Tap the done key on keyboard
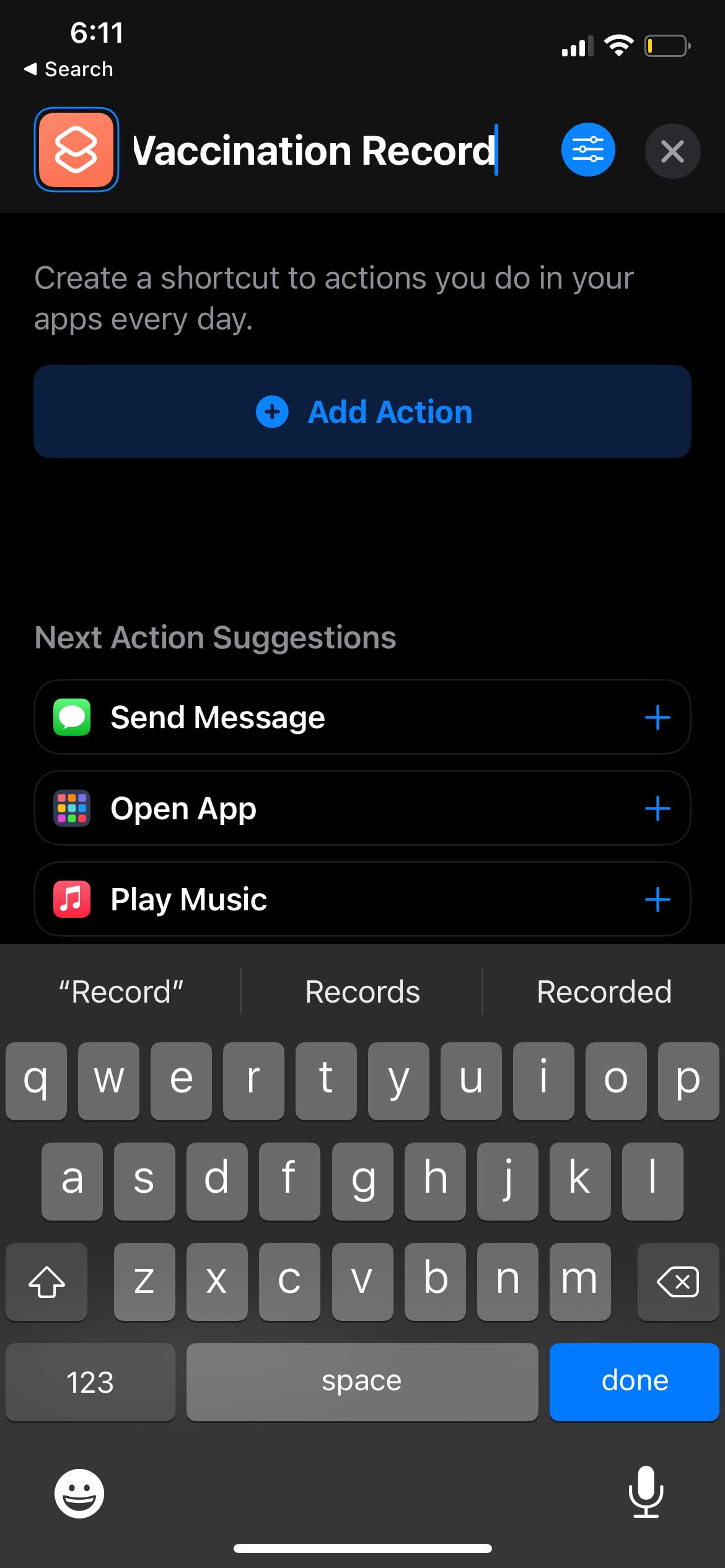Viewport: 725px width, 1568px height. point(634,1381)
